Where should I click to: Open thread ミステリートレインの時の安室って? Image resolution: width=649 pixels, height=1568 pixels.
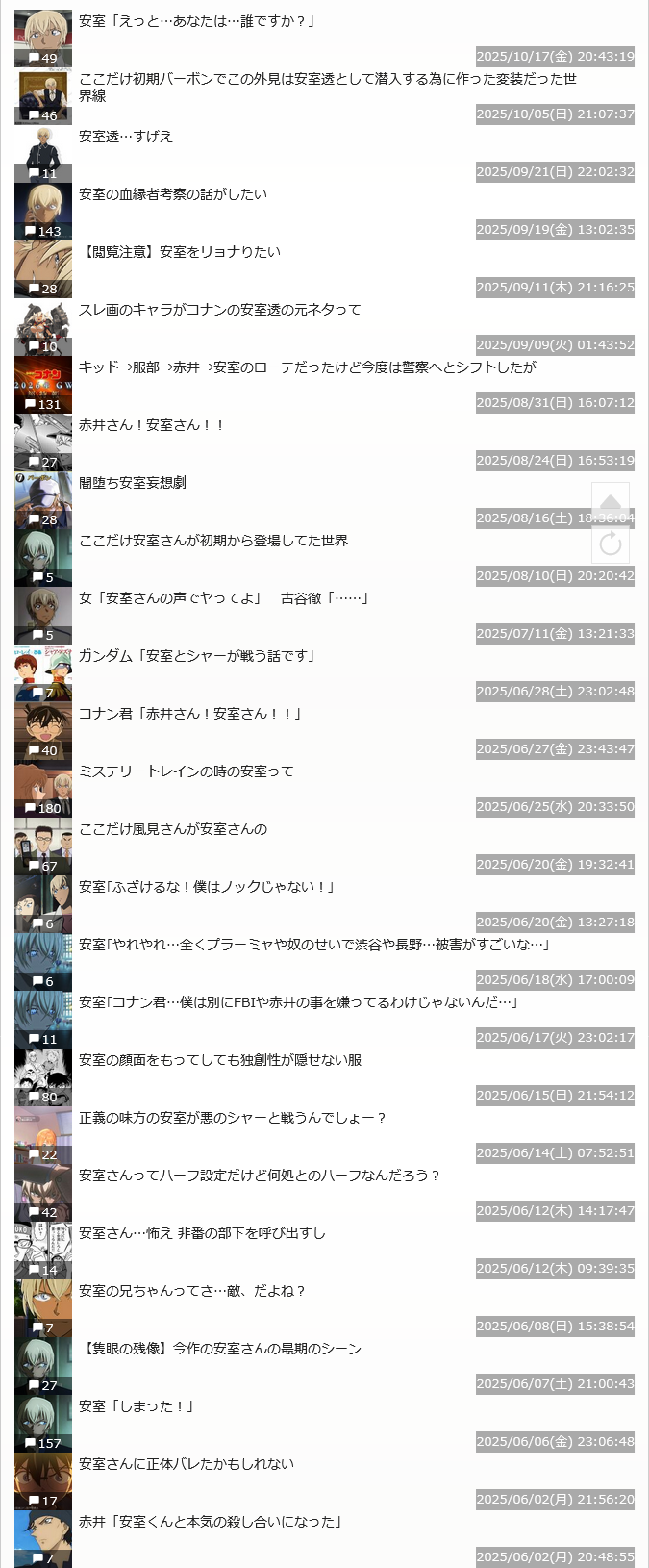click(187, 771)
